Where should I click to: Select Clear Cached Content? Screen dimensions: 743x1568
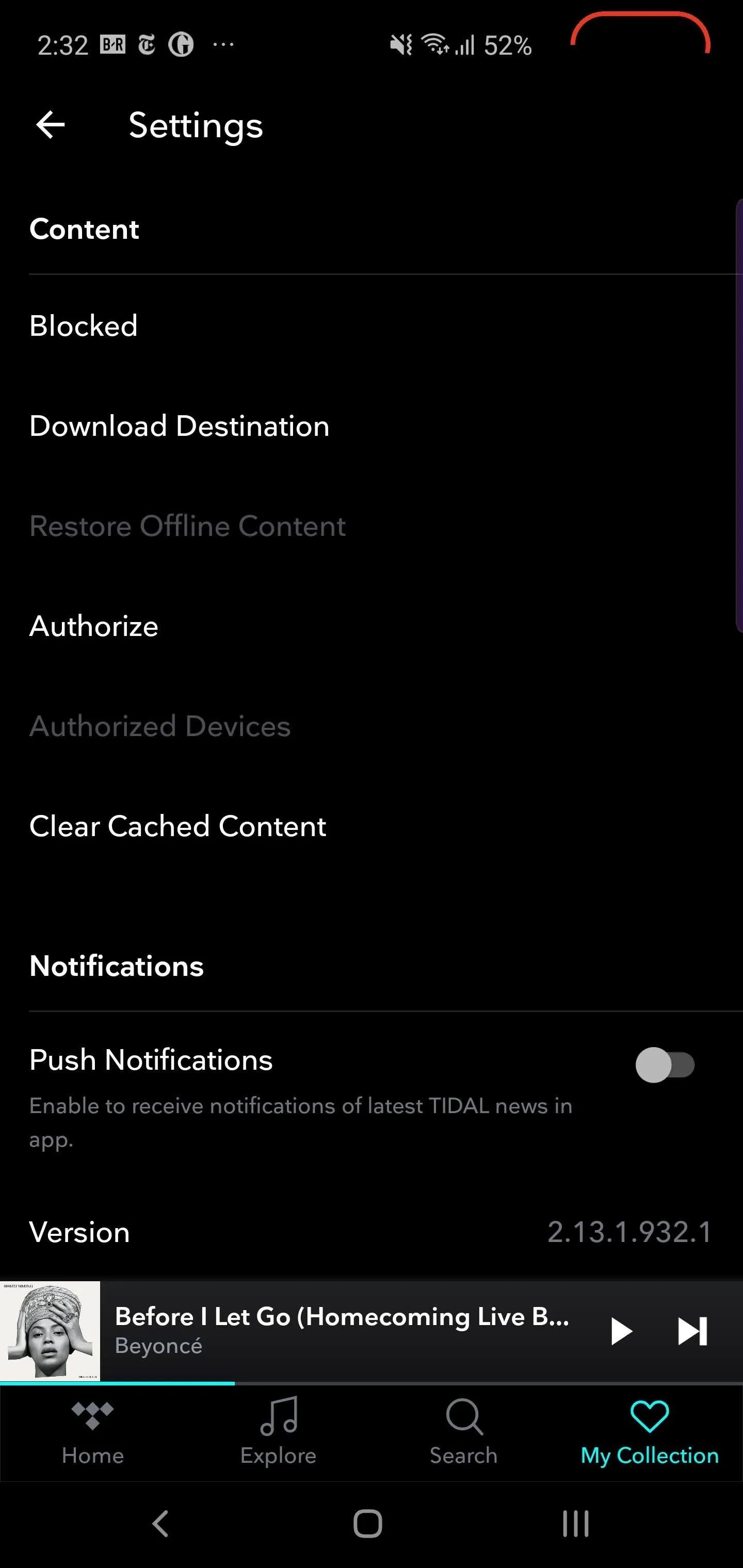pos(372,827)
